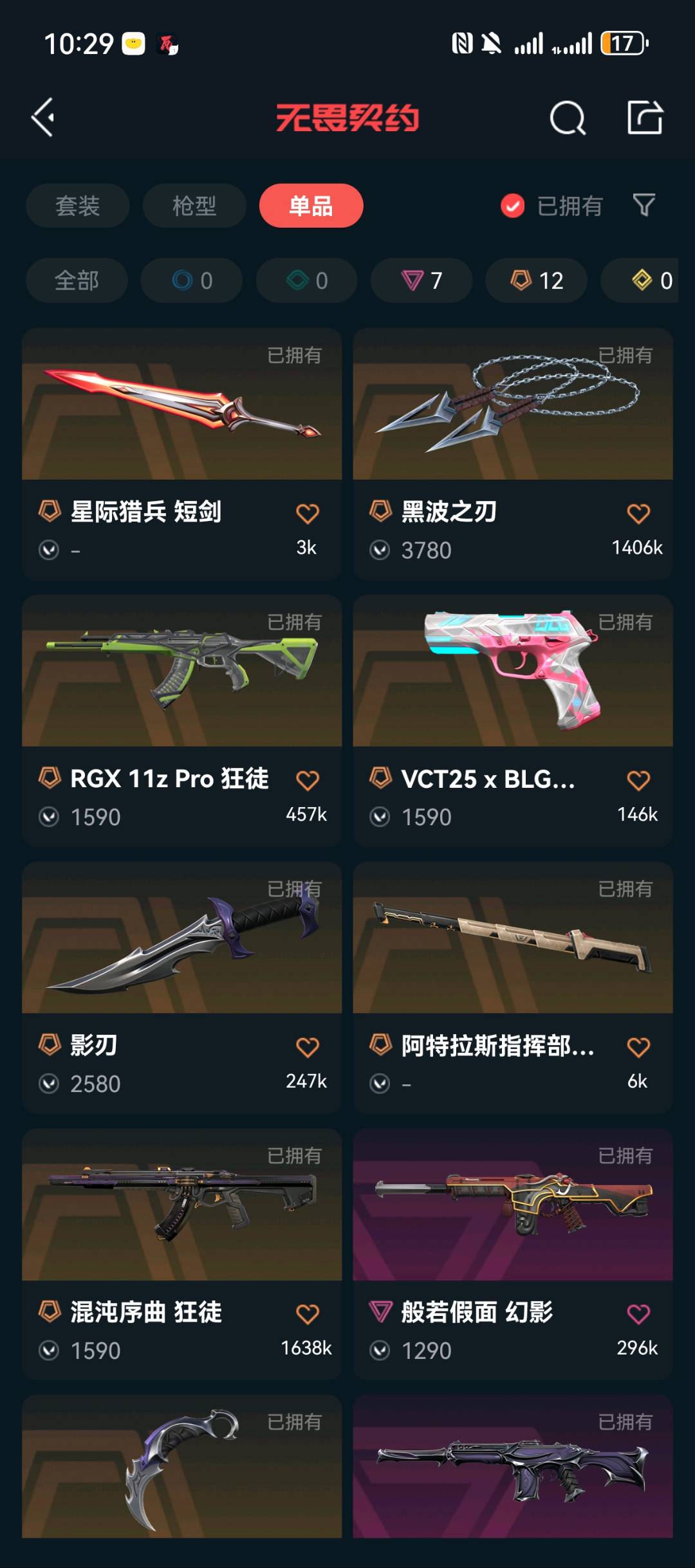Select the 单品 tab
The width and height of the screenshot is (695, 1568).
311,206
